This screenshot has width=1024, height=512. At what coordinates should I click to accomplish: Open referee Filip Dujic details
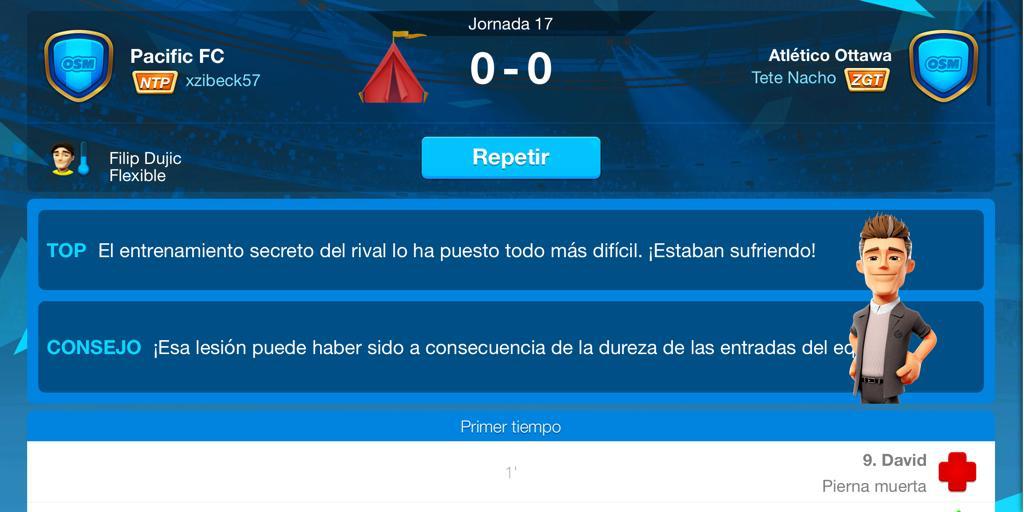[144, 166]
